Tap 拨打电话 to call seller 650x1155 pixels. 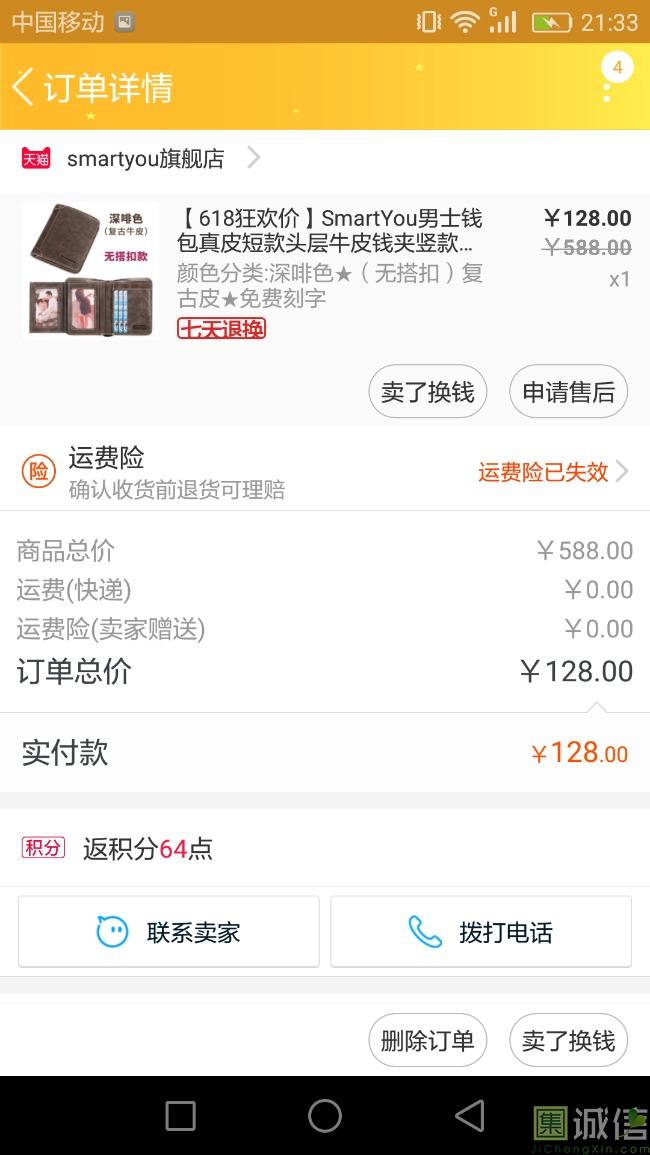tap(481, 932)
